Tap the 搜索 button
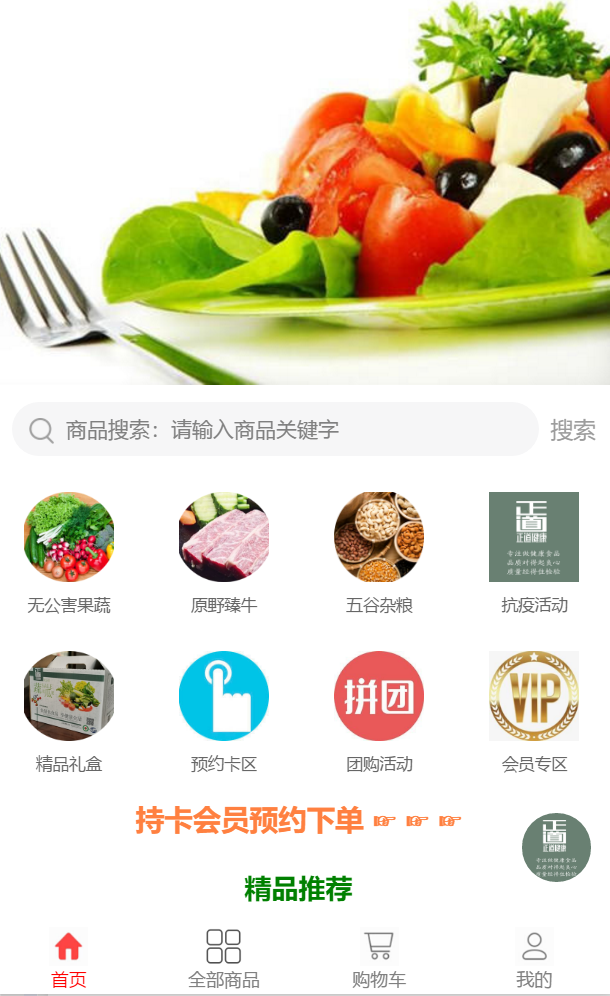This screenshot has height=996, width=610. tap(573, 430)
